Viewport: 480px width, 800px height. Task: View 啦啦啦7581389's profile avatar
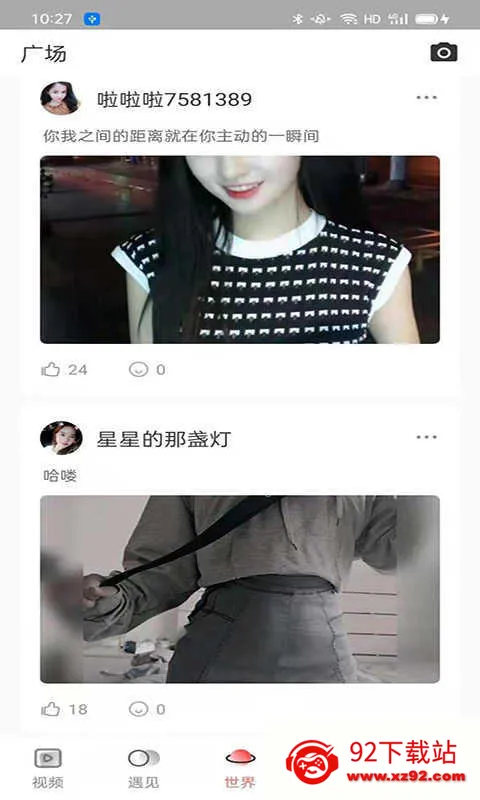pos(60,98)
